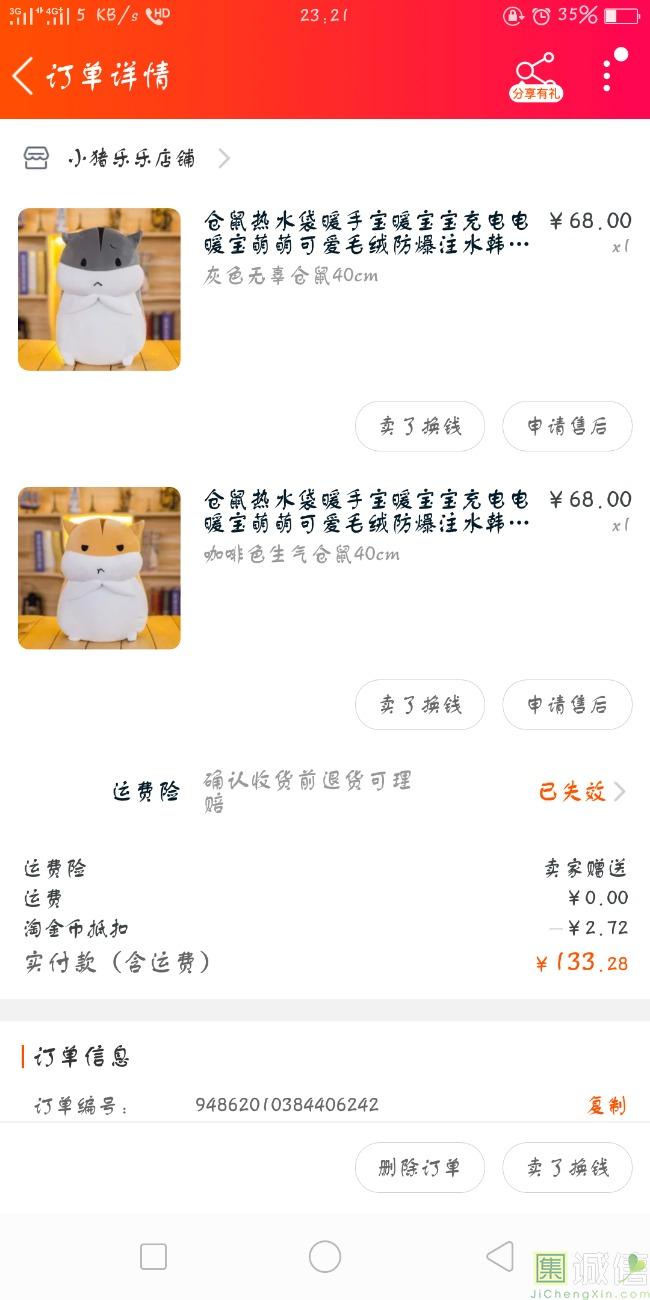This screenshot has height=1300, width=650.
Task: Open the 咖啡色生气仓鼠40cm product image
Action: click(99, 568)
